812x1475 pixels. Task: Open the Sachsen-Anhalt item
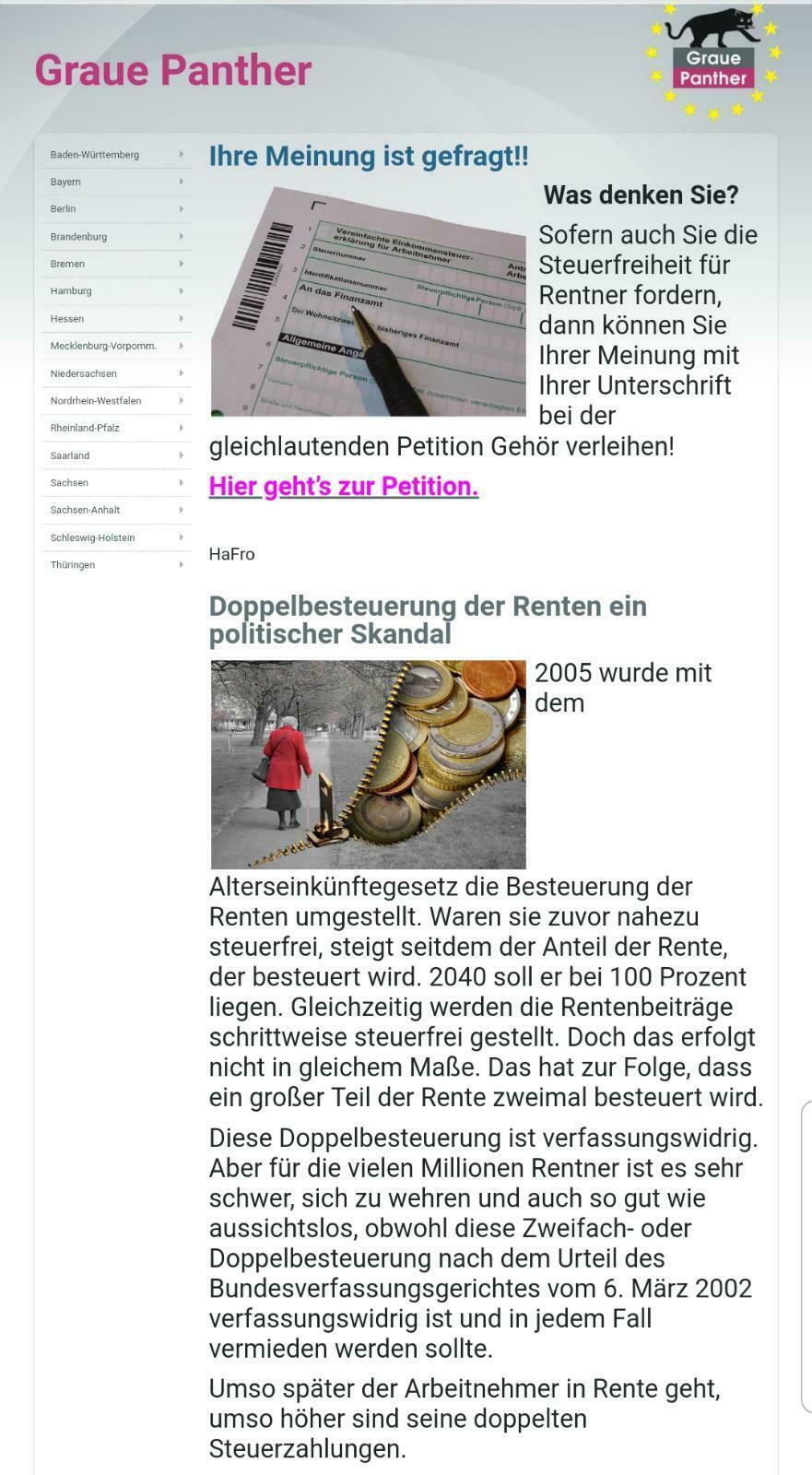click(86, 510)
